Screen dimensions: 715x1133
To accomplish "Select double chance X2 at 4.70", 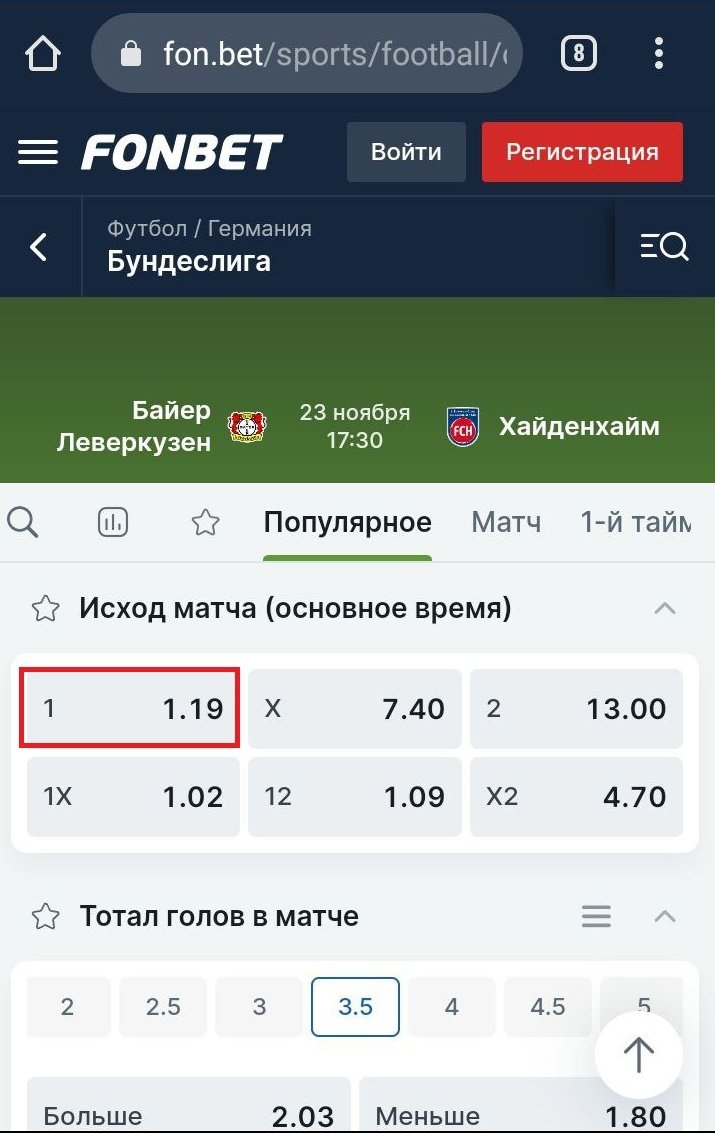I will [x=576, y=797].
